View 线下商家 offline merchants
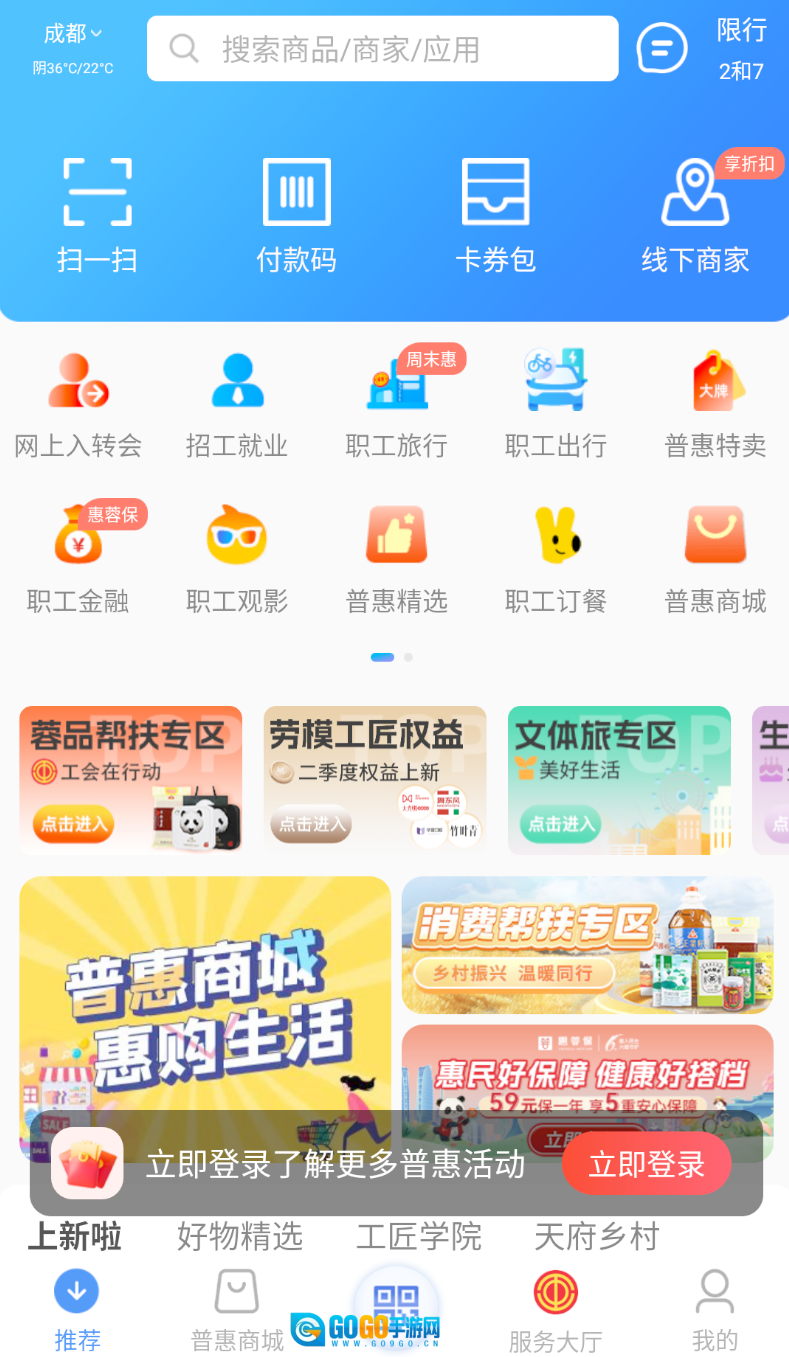 coord(695,214)
